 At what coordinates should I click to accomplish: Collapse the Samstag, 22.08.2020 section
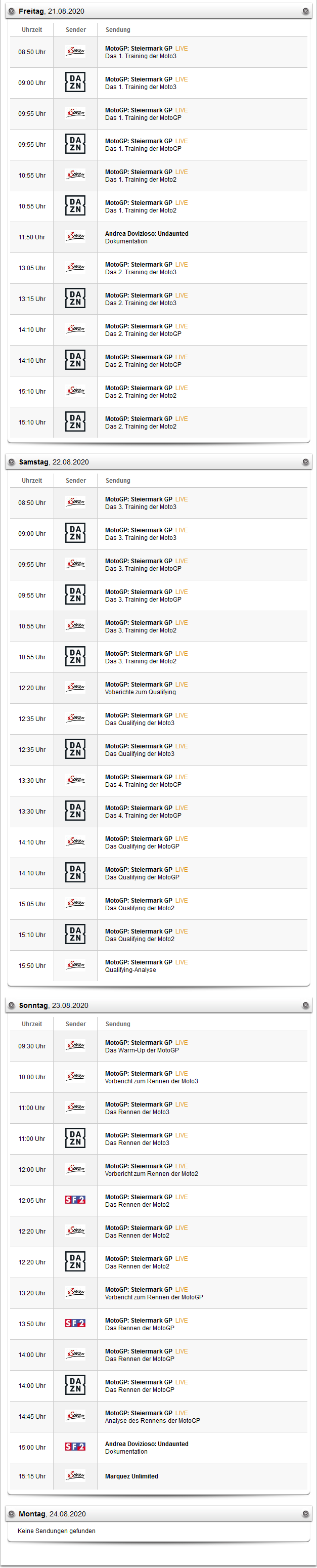(x=305, y=462)
